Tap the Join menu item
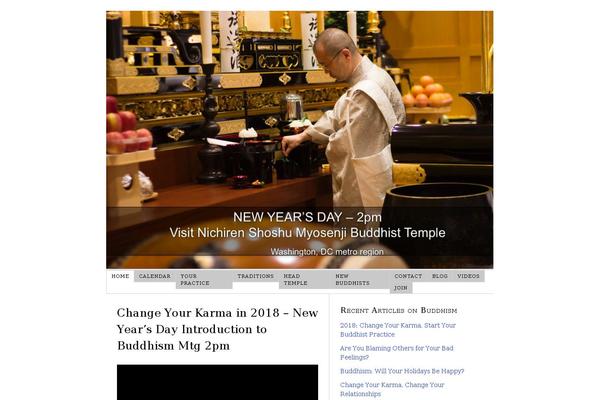 400,288
